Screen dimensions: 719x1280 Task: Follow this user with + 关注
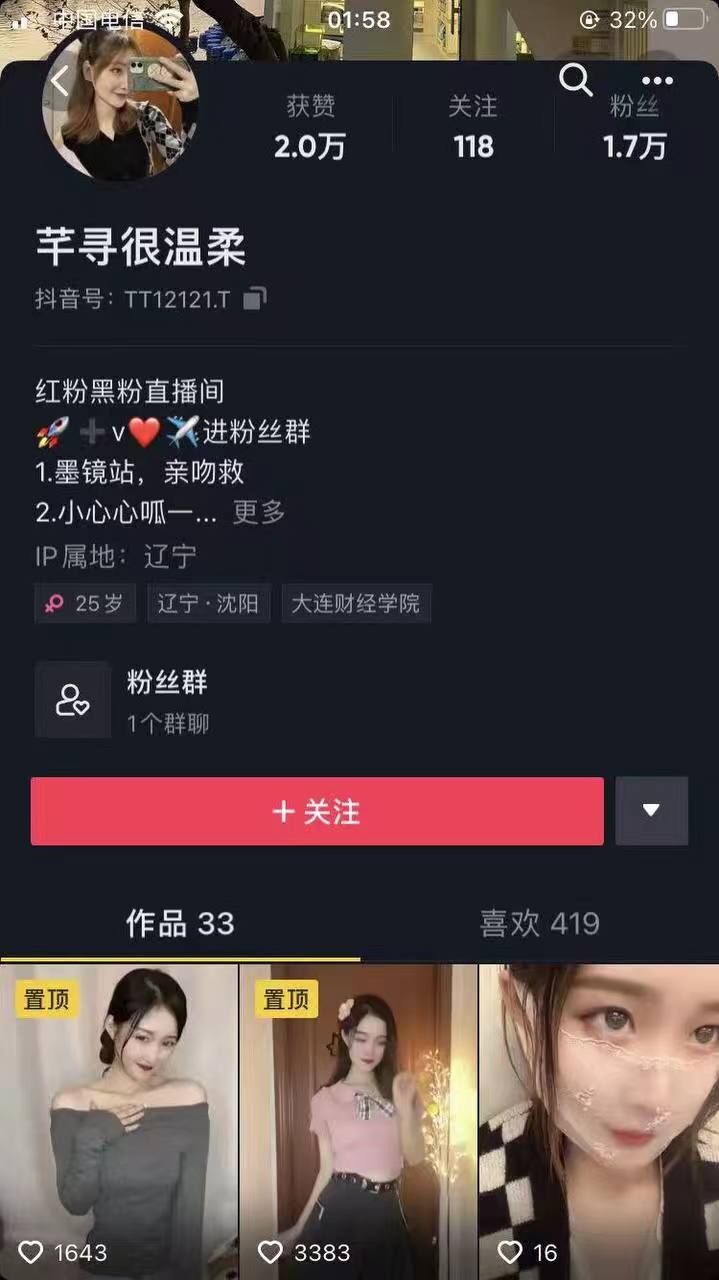pyautogui.click(x=317, y=811)
